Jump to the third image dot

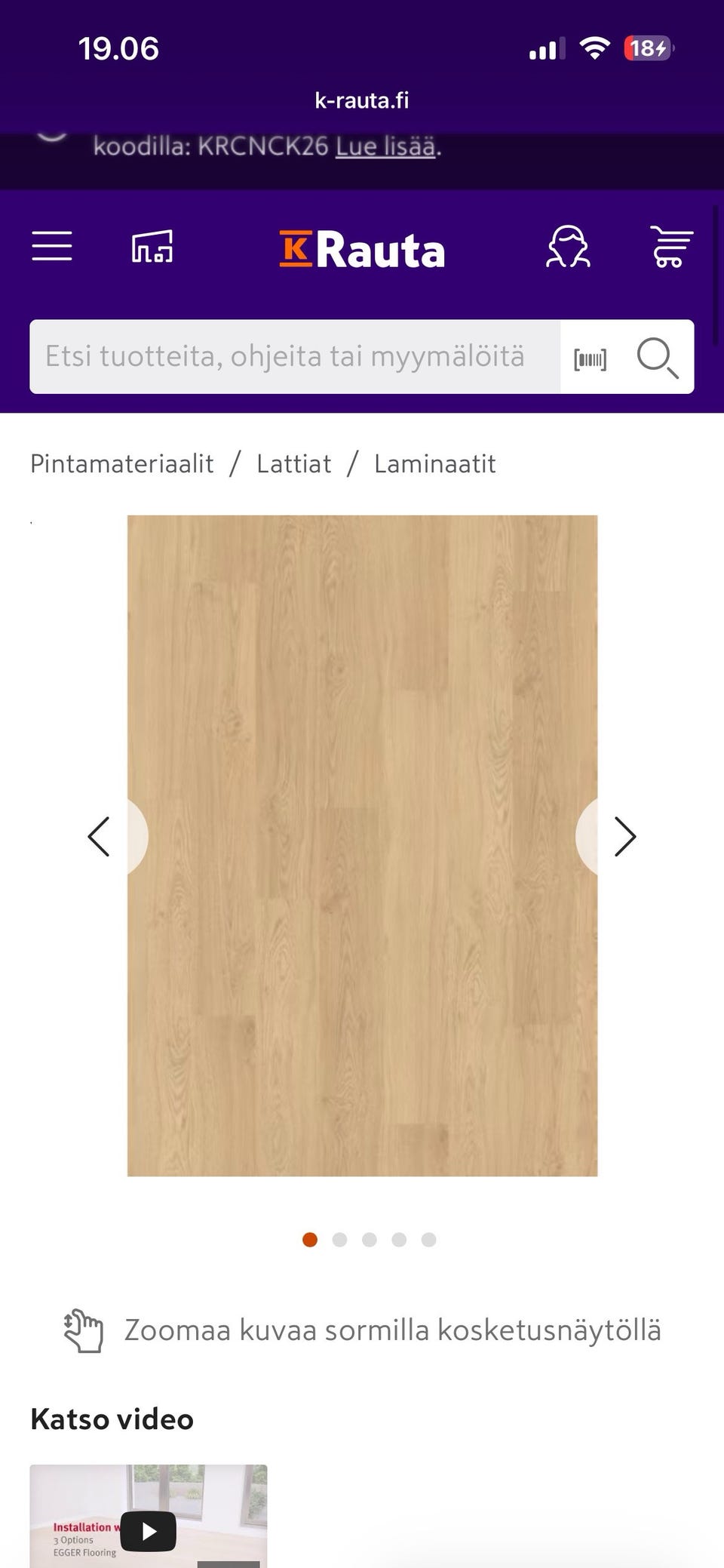(370, 1240)
